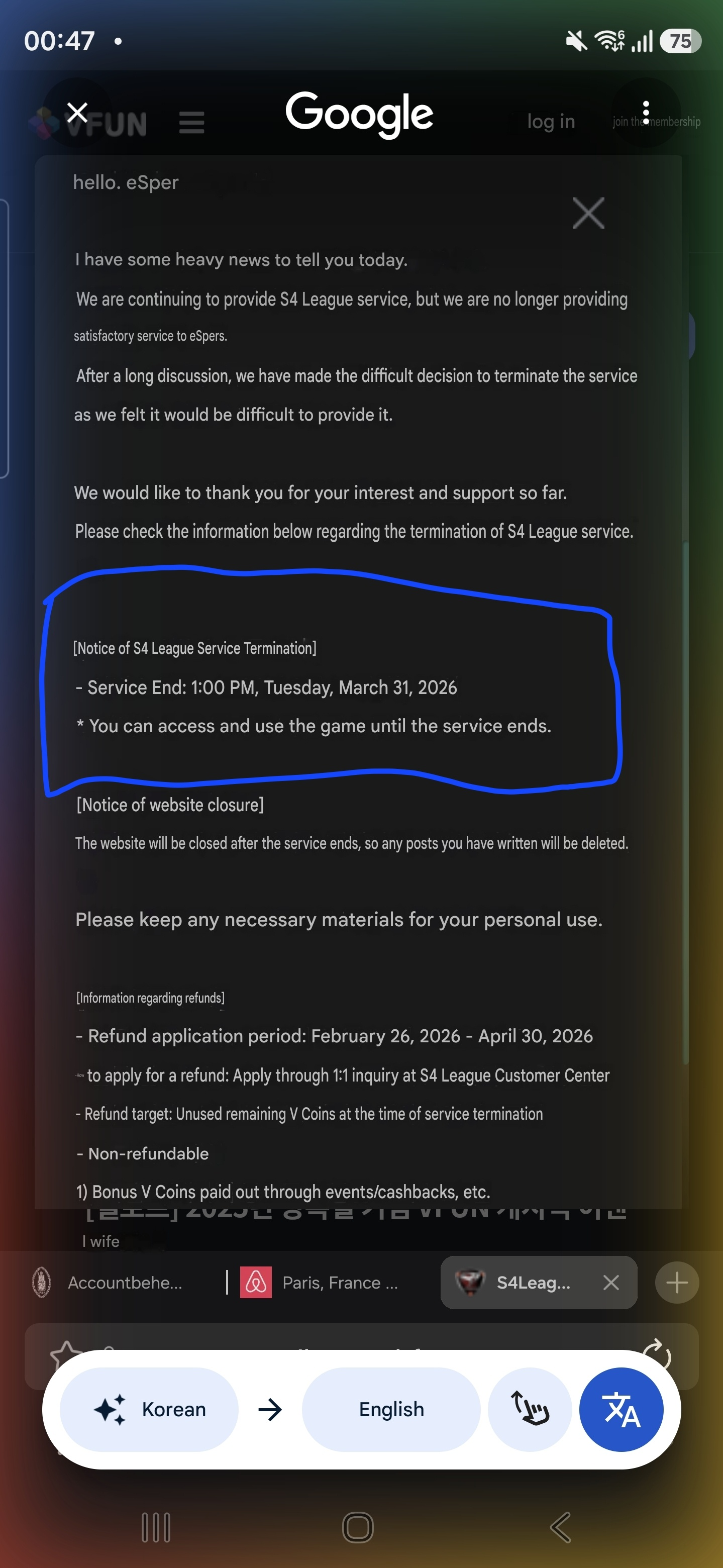723x1568 pixels.
Task: Go back using the system back button
Action: [560, 1527]
